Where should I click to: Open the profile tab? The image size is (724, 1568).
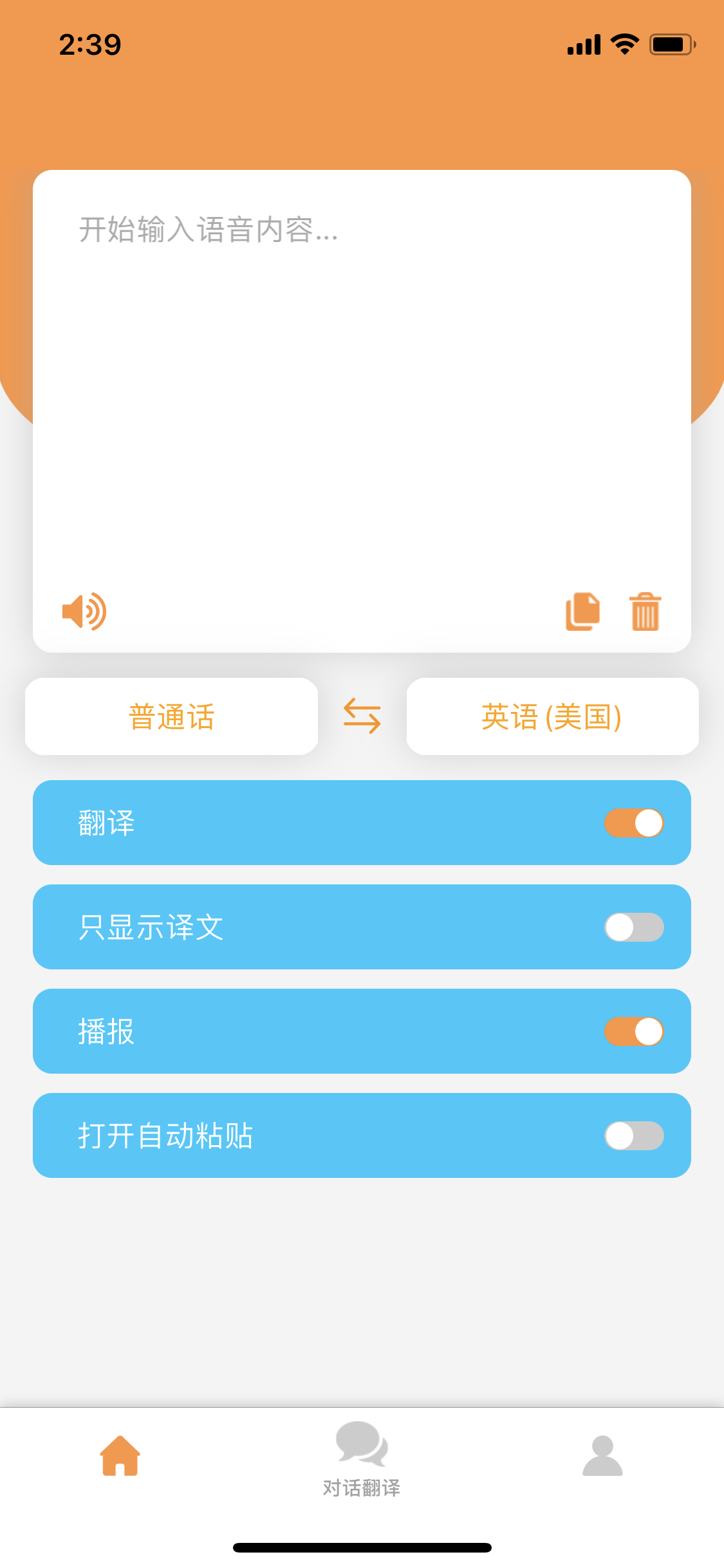pos(603,1455)
